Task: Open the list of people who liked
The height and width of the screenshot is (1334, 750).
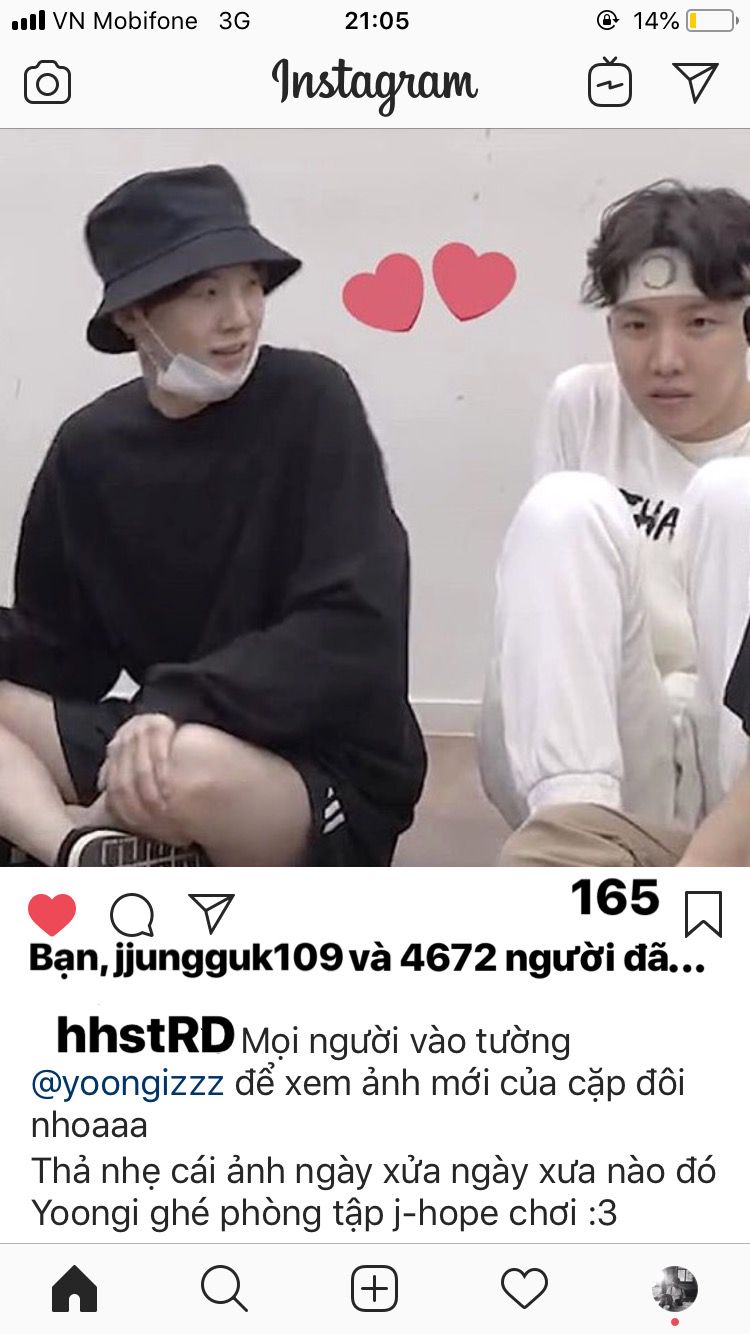Action: click(366, 958)
